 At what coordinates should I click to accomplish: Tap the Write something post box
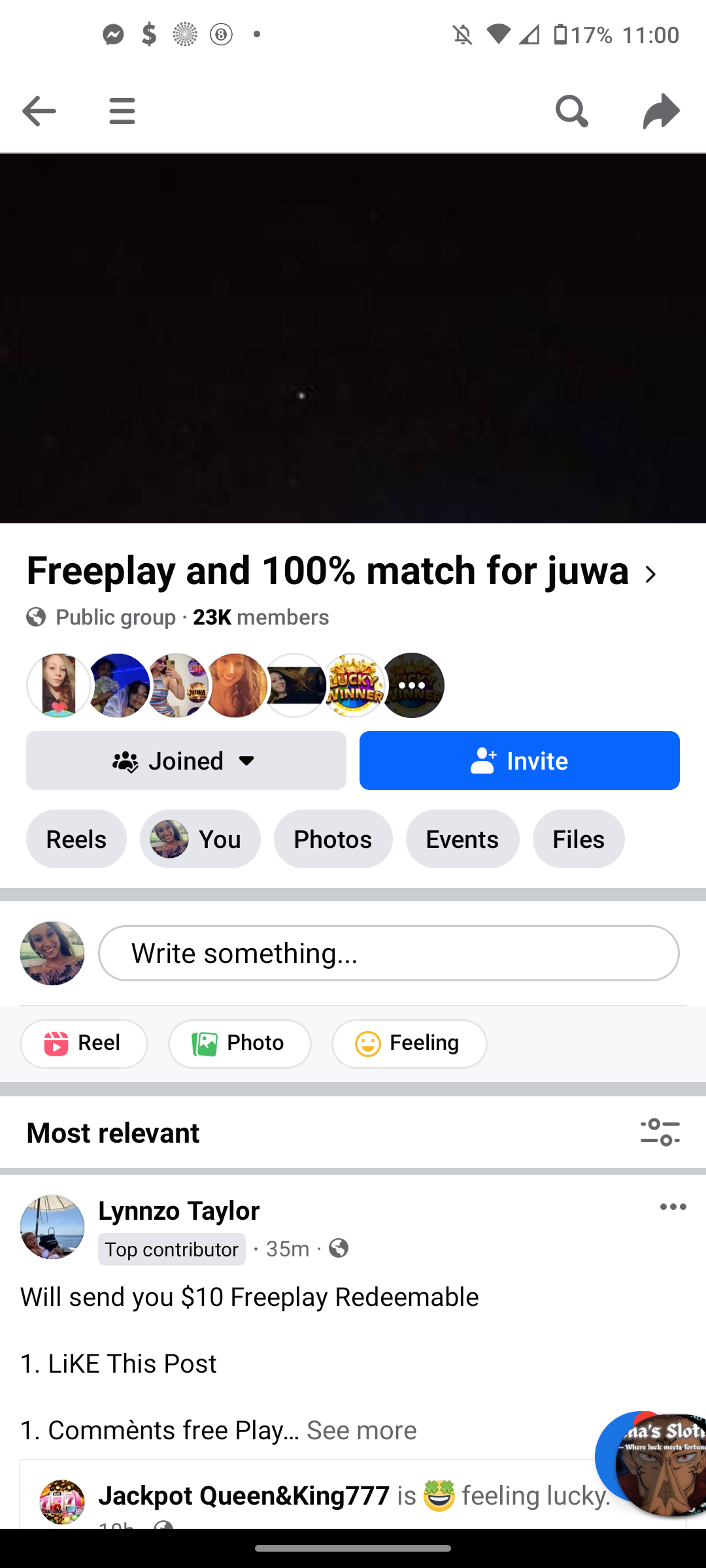pos(389,953)
